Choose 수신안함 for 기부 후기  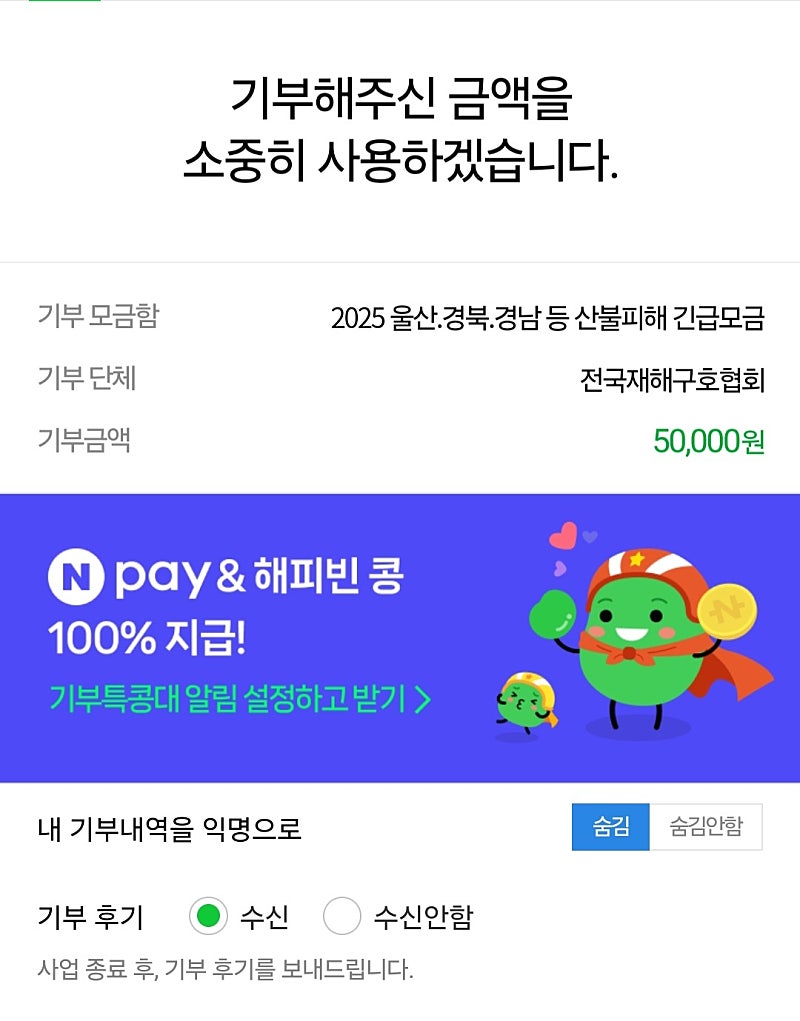point(342,916)
